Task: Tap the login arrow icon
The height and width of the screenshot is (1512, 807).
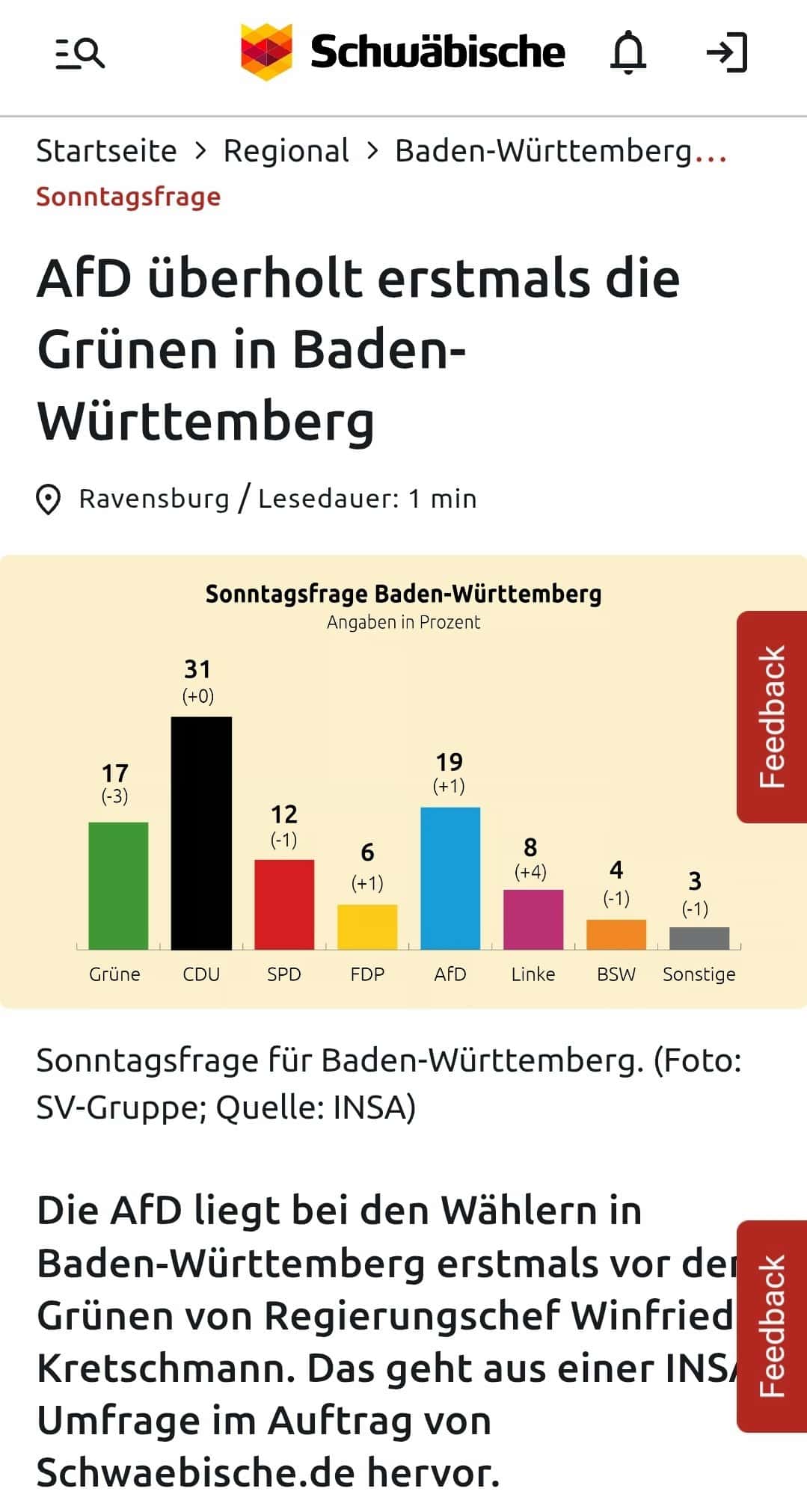Action: tap(727, 52)
